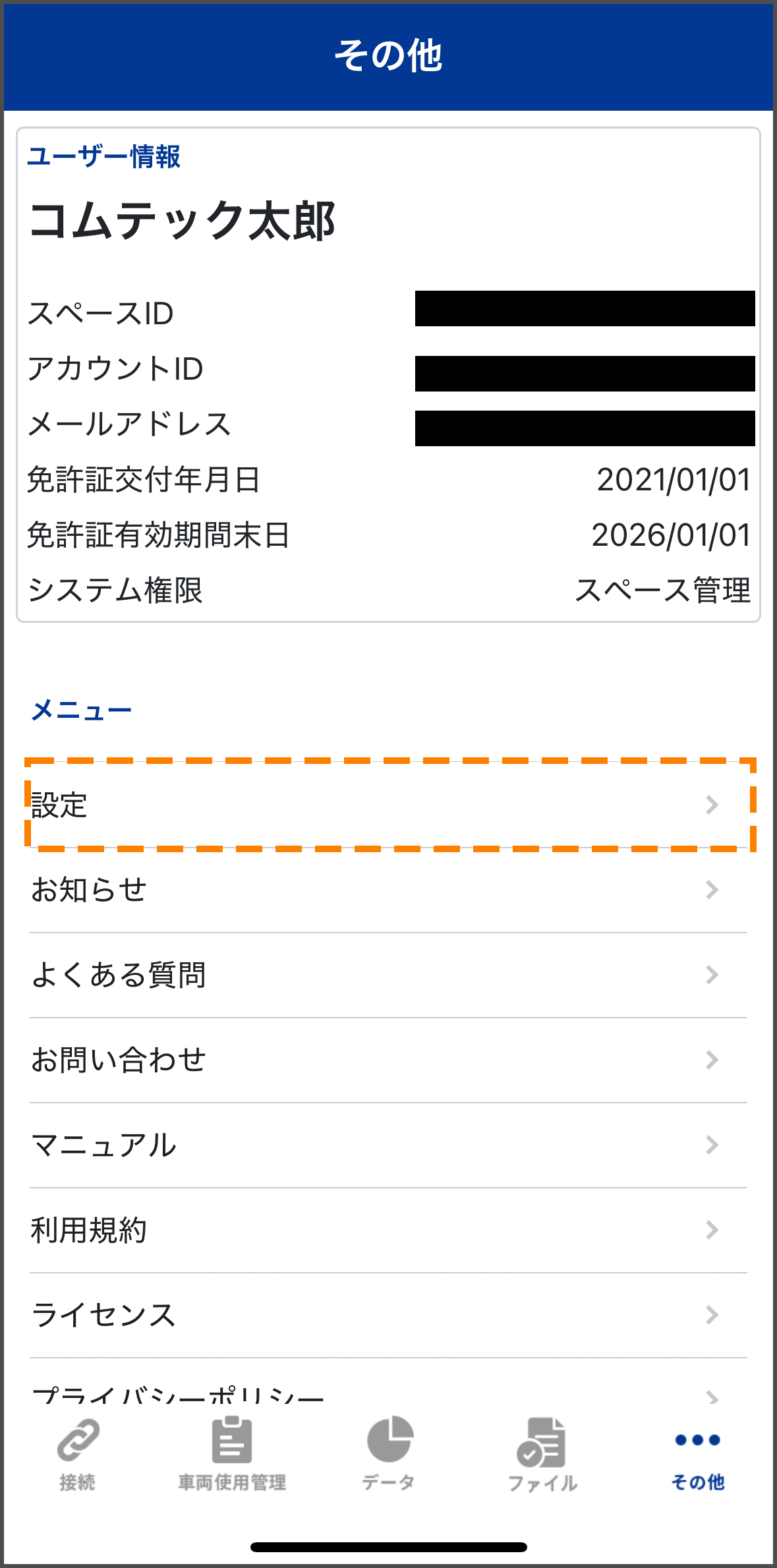Select お問い合わせ contact row
This screenshot has height=1568, width=777.
tap(388, 1060)
